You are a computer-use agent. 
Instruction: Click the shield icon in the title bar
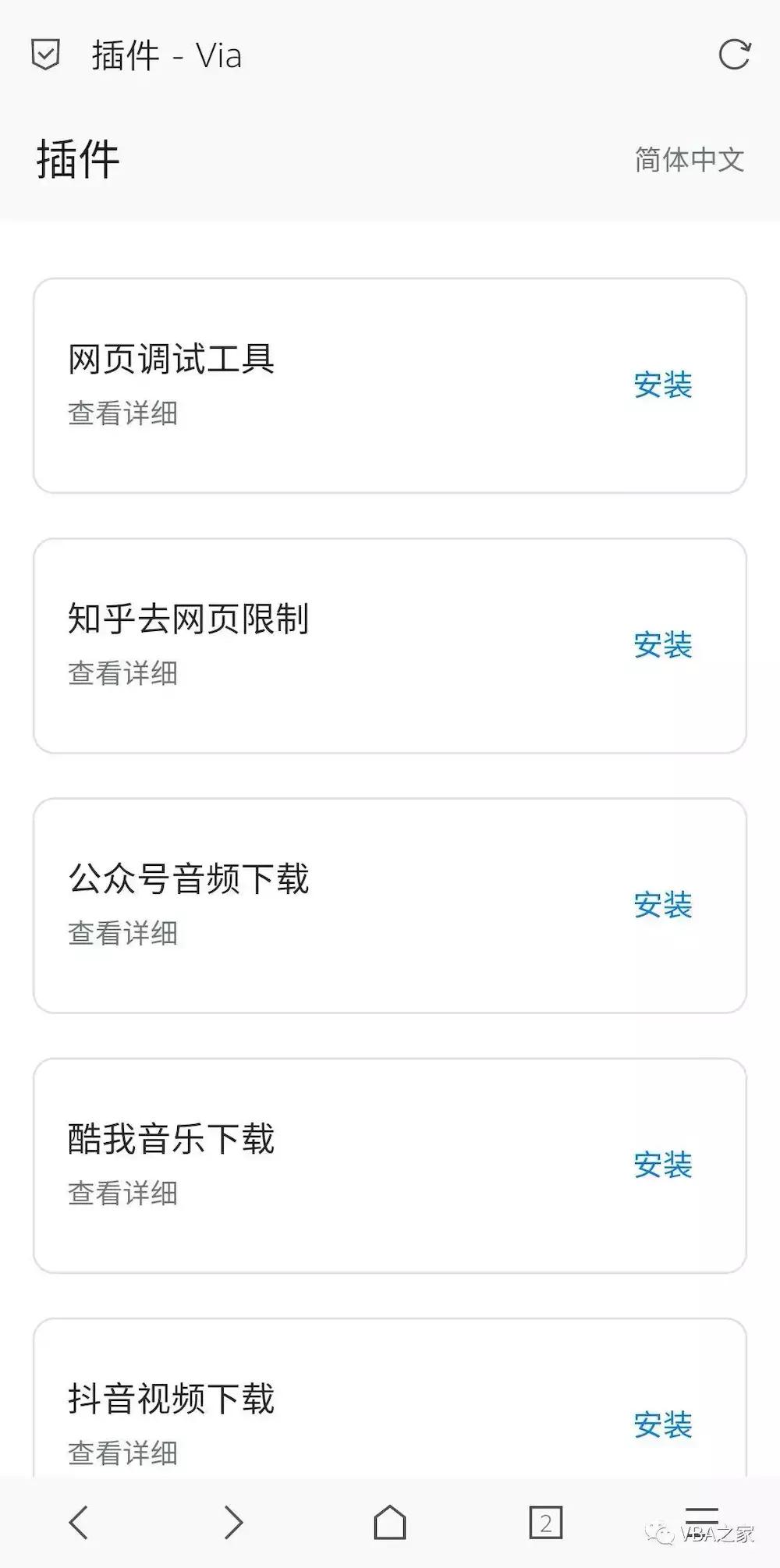coord(47,55)
